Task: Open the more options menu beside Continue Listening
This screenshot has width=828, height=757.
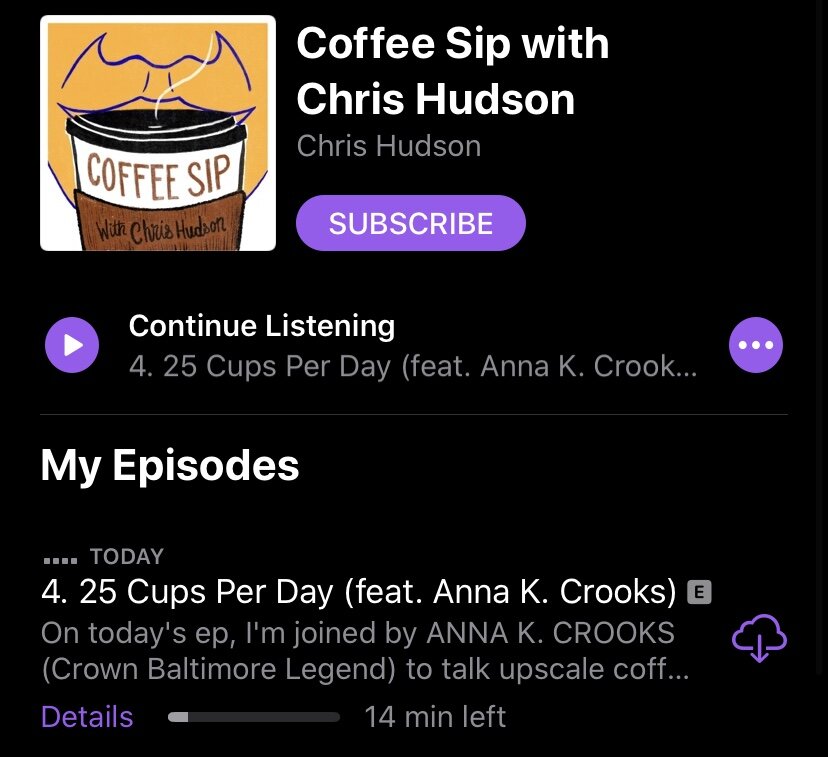Action: [756, 345]
